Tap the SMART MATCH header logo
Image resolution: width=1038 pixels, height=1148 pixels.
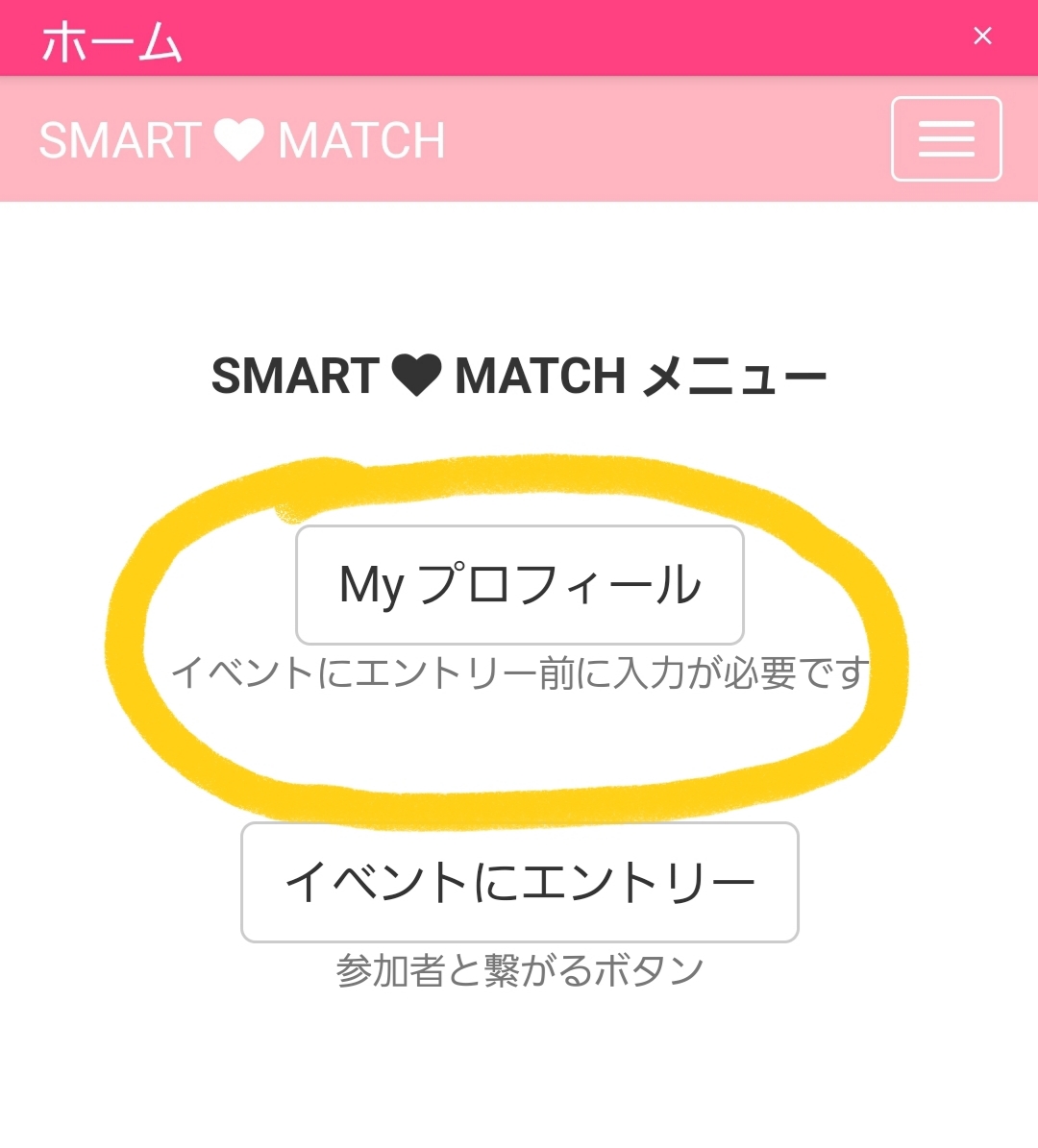coord(242,140)
